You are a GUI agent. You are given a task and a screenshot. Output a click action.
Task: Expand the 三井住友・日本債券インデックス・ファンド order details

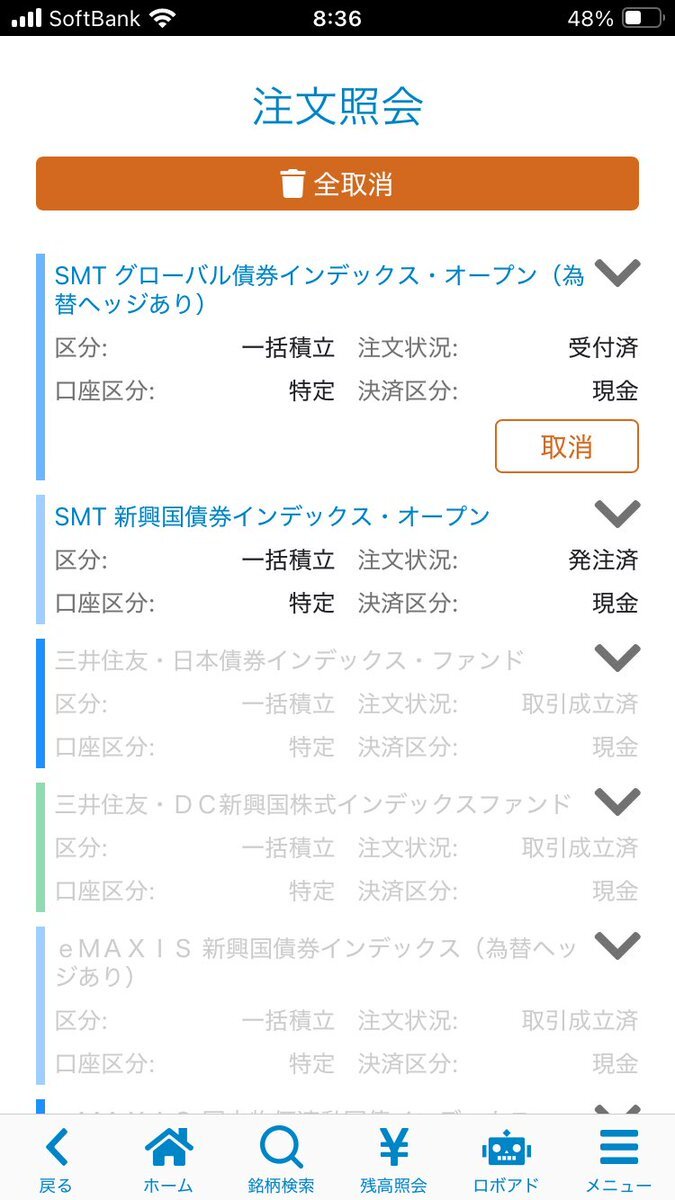[617, 658]
